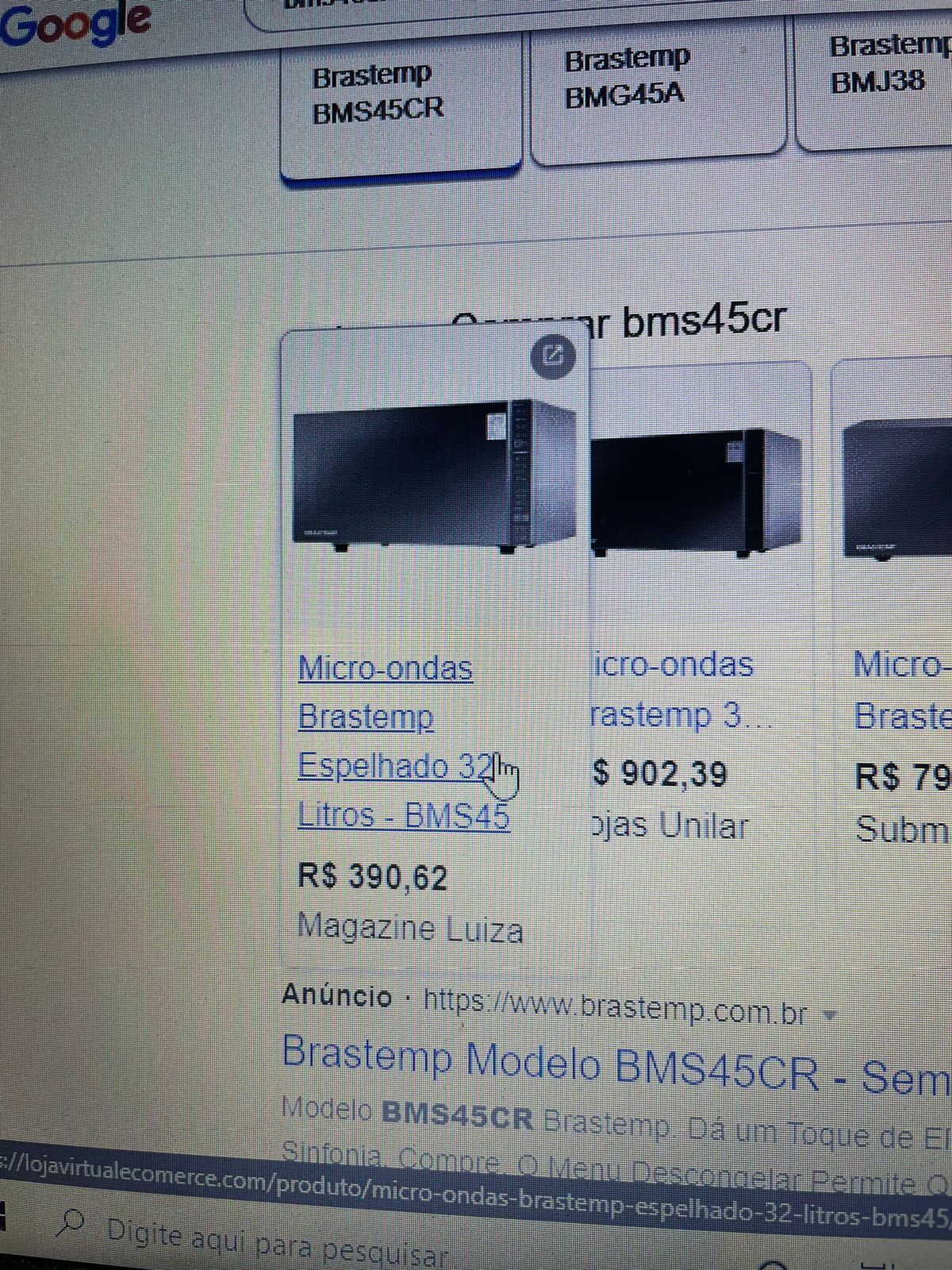Go to Google home via logo
This screenshot has height=1270, width=952.
[x=75, y=24]
